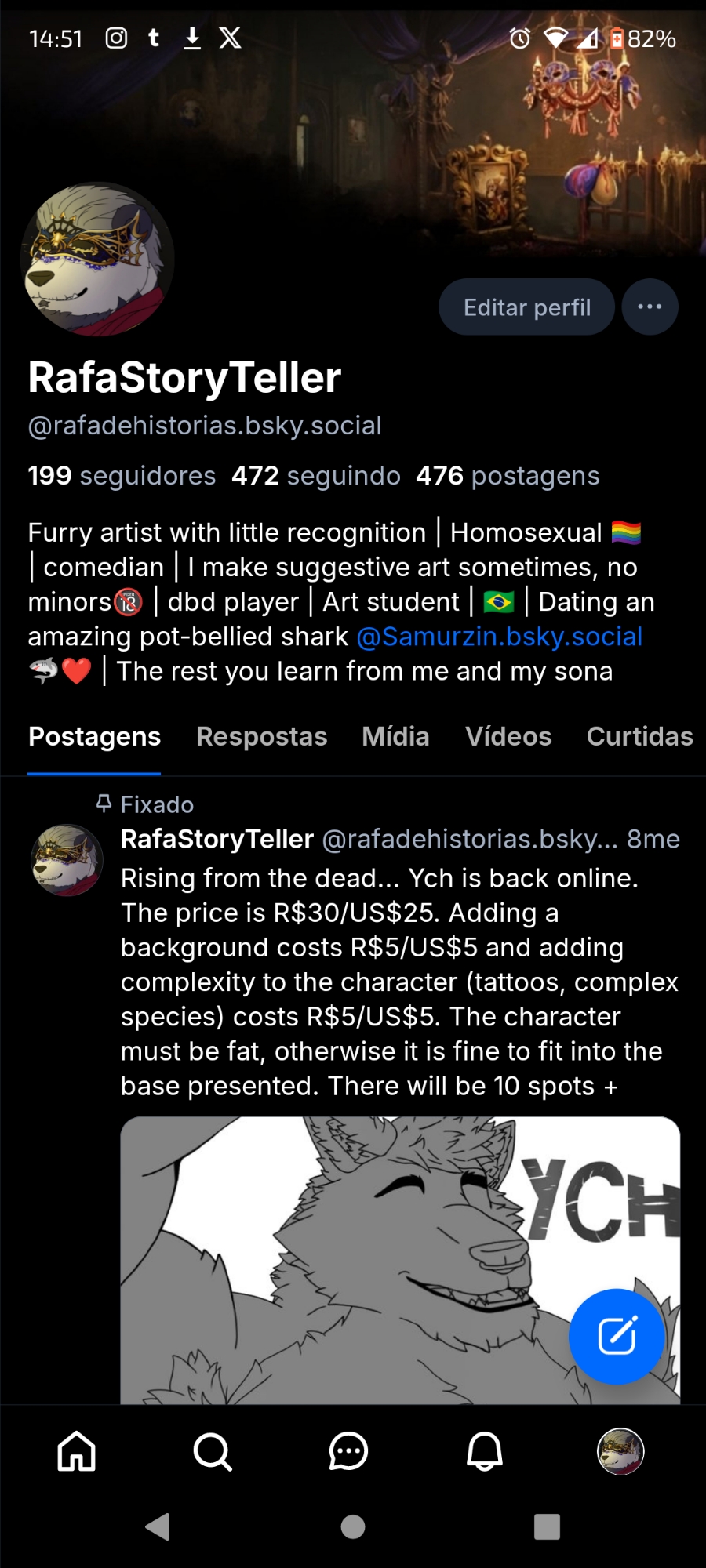Image resolution: width=706 pixels, height=1568 pixels.
Task: Open the search tab
Action: tap(213, 1451)
